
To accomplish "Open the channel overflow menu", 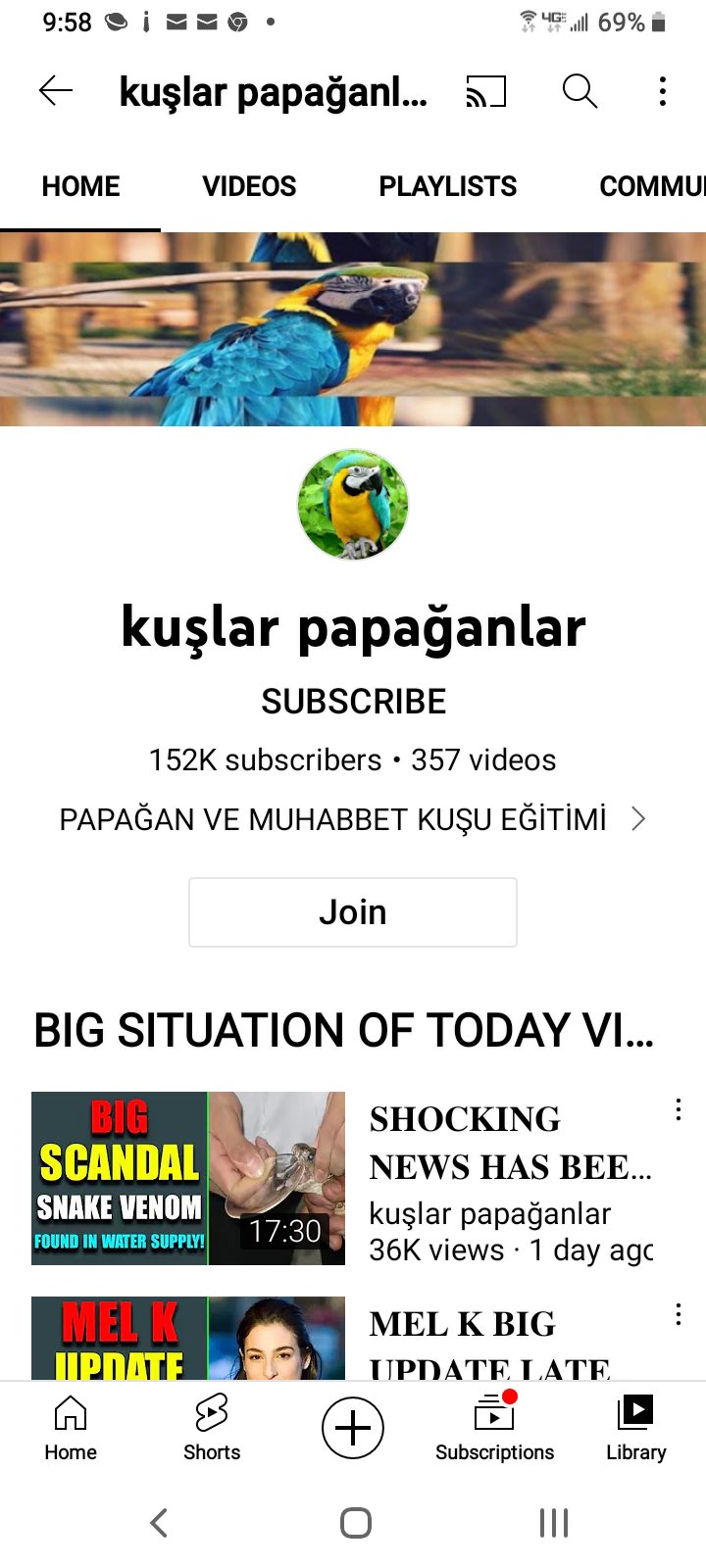I will [663, 91].
